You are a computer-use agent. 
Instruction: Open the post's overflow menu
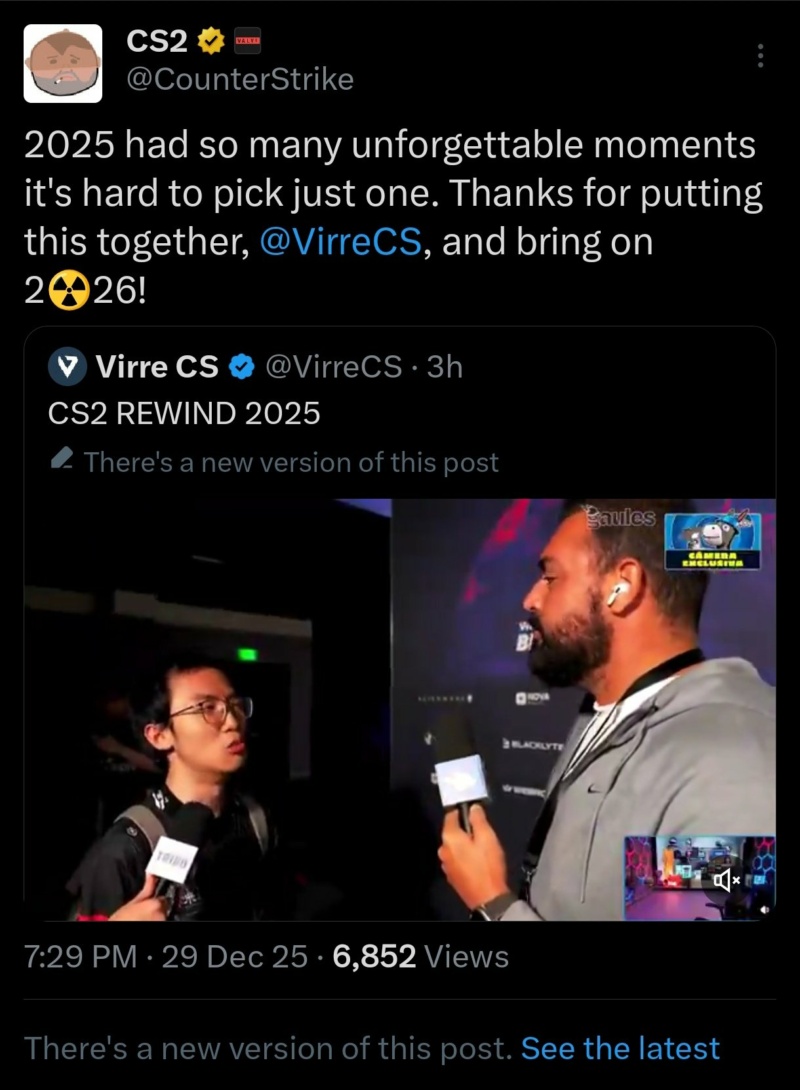tap(760, 56)
